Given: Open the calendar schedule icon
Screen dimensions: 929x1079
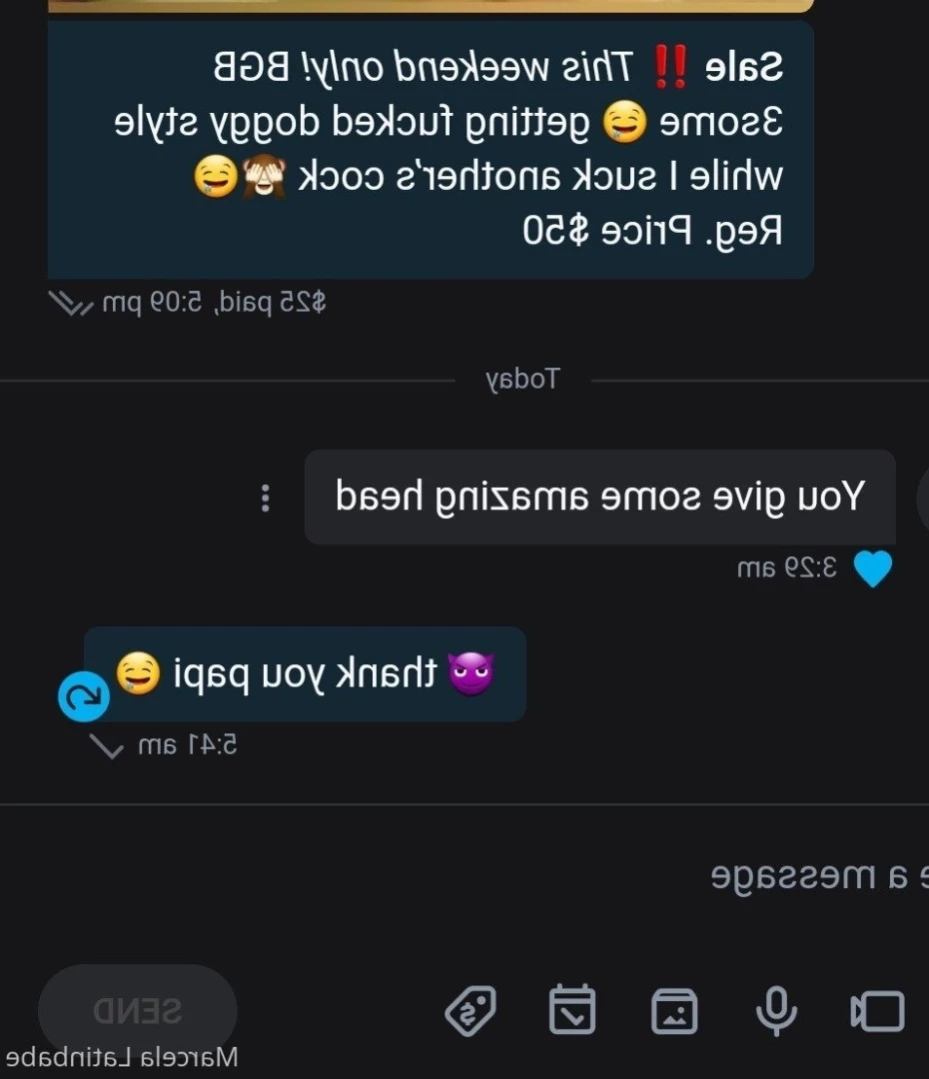Looking at the screenshot, I should pos(572,1010).
